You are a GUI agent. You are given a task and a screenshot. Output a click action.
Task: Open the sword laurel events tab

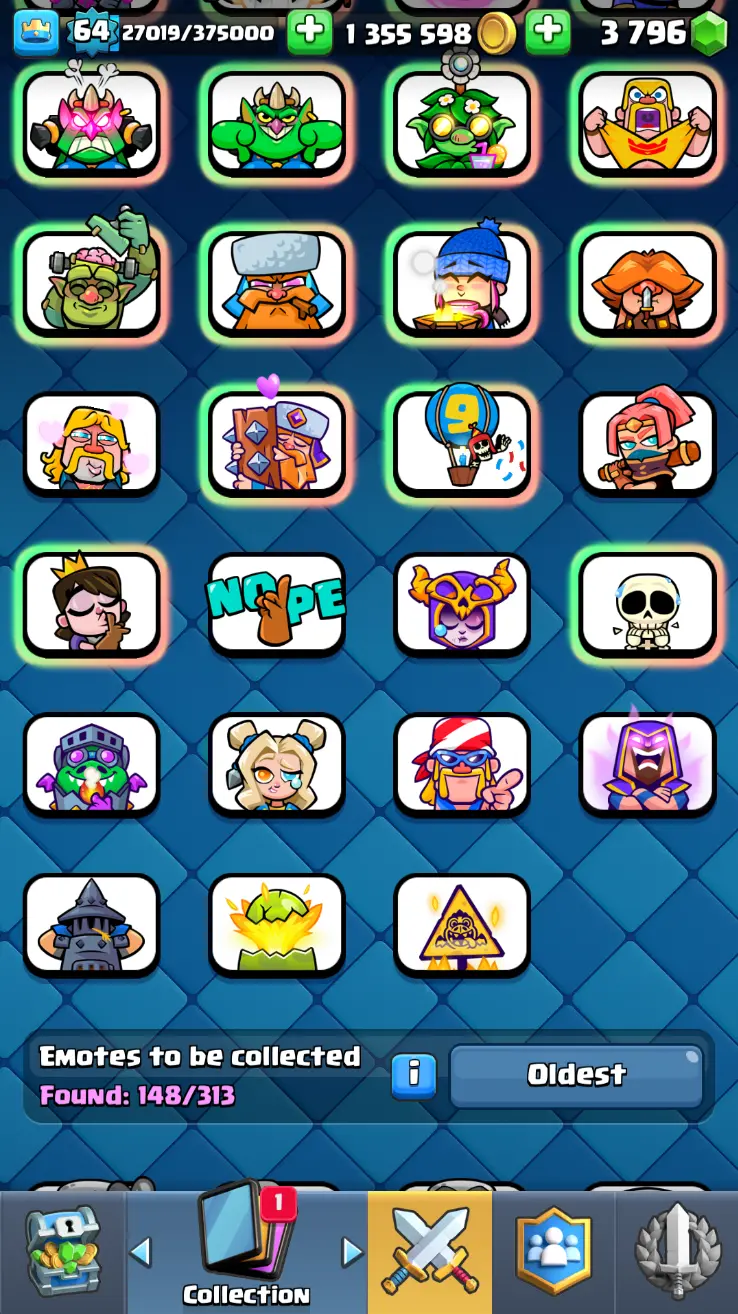tap(677, 1252)
